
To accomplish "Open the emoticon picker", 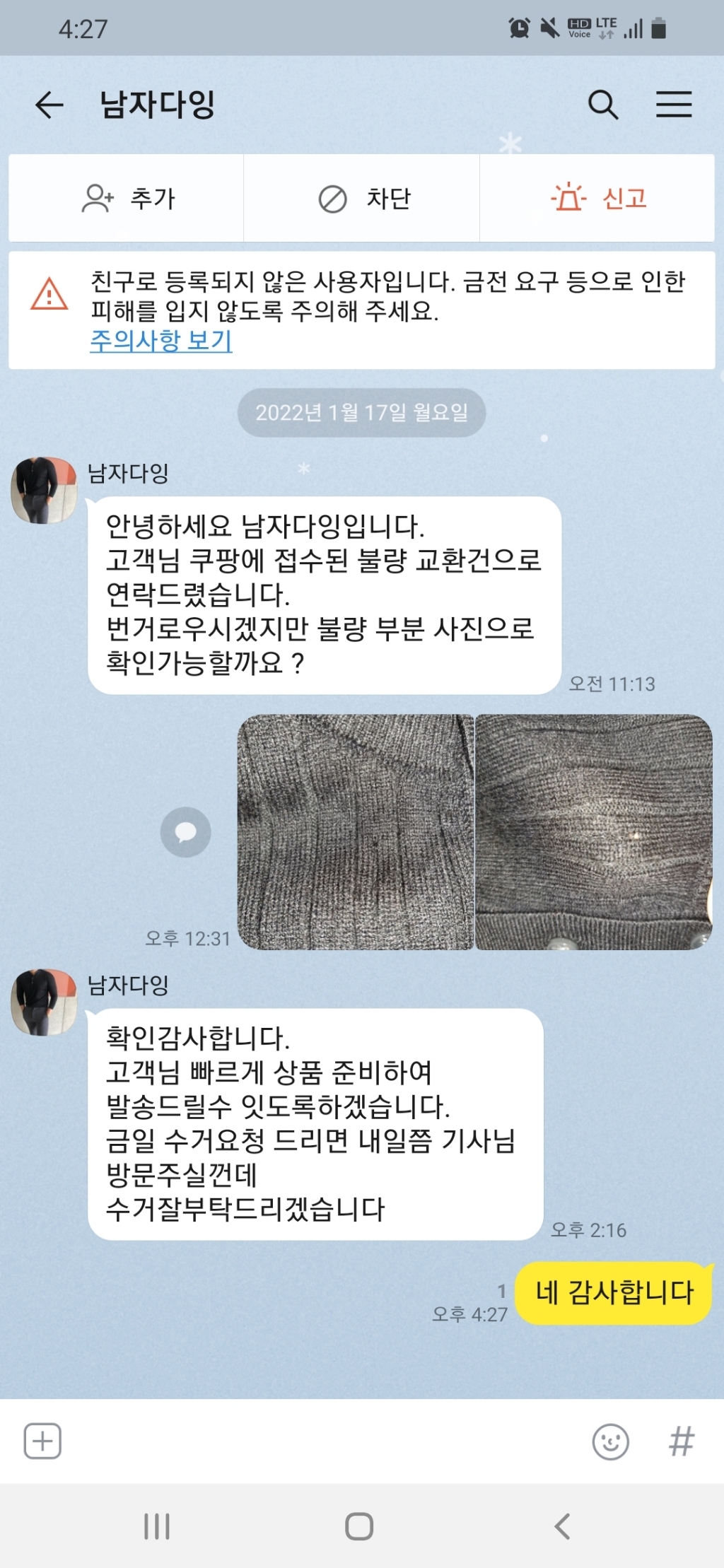I will coord(610,1441).
